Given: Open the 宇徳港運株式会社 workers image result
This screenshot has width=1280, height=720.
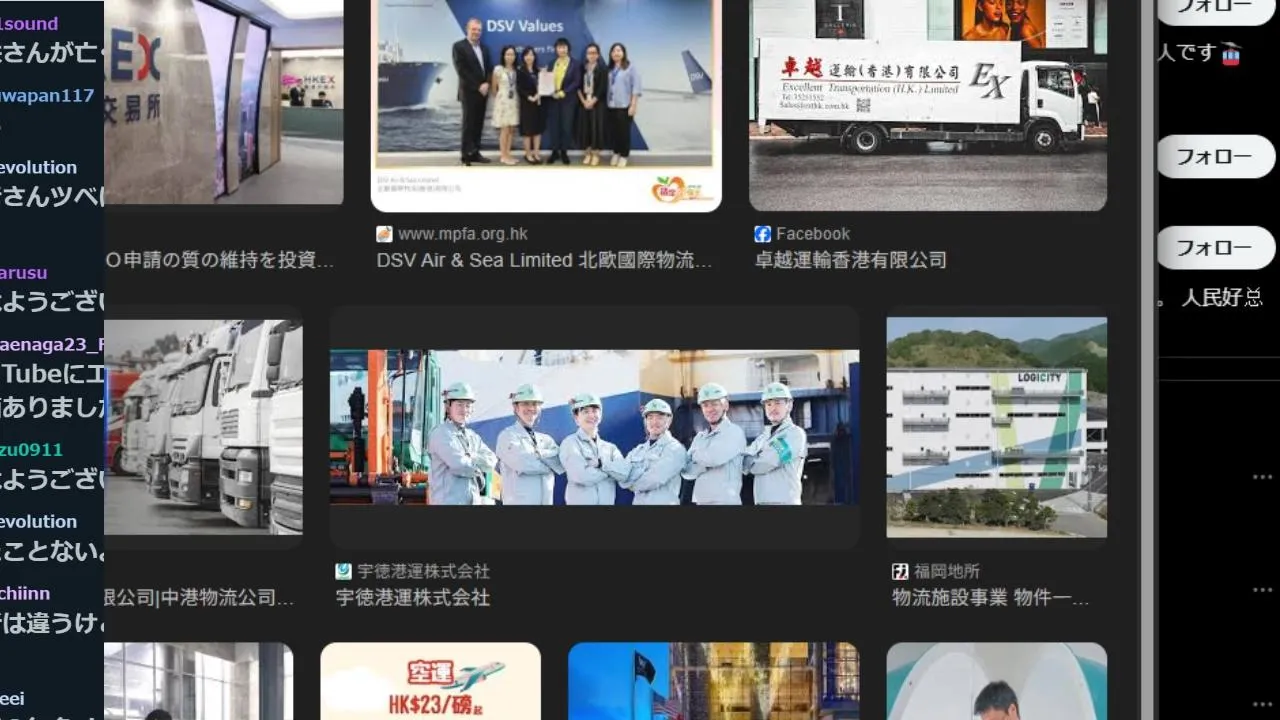Looking at the screenshot, I should pyautogui.click(x=594, y=427).
